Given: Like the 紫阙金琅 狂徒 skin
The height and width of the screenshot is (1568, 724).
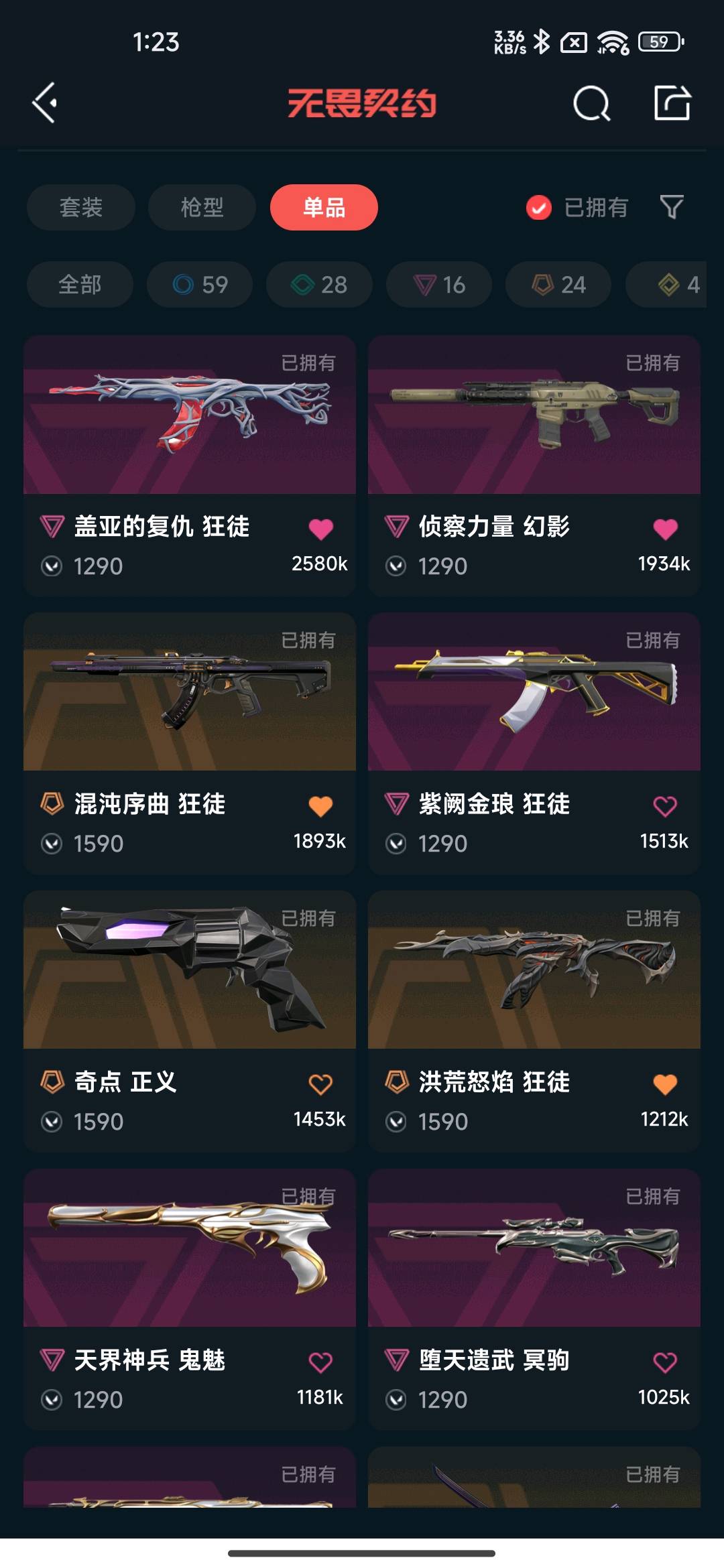Looking at the screenshot, I should coord(665,806).
